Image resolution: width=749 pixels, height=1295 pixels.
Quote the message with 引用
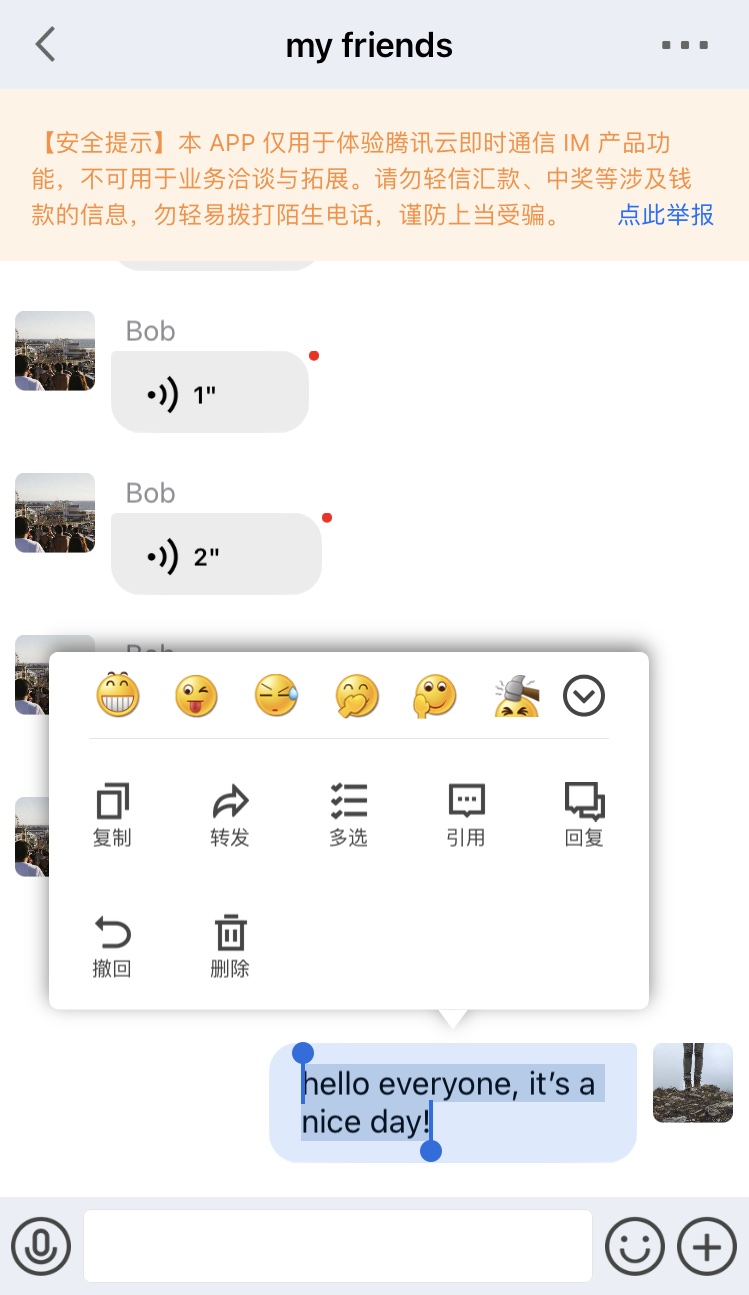(466, 815)
